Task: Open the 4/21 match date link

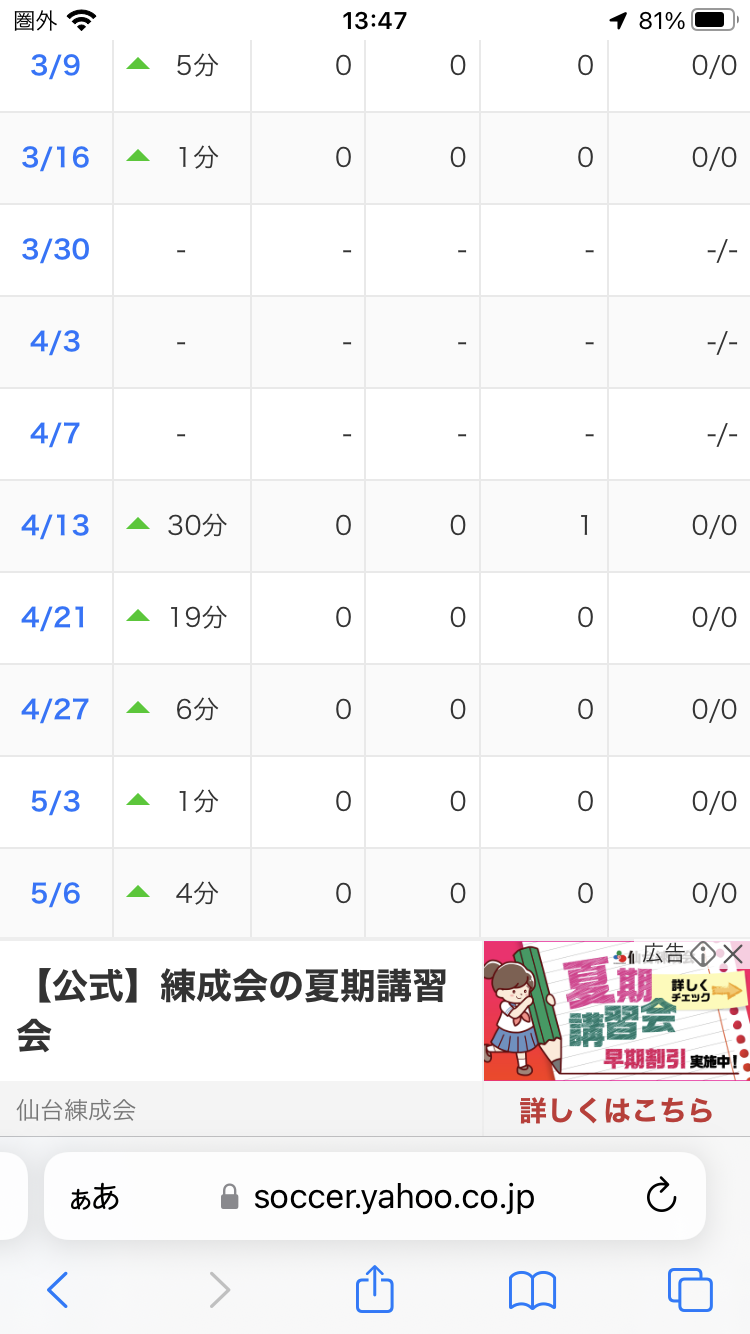Action: pos(56,617)
